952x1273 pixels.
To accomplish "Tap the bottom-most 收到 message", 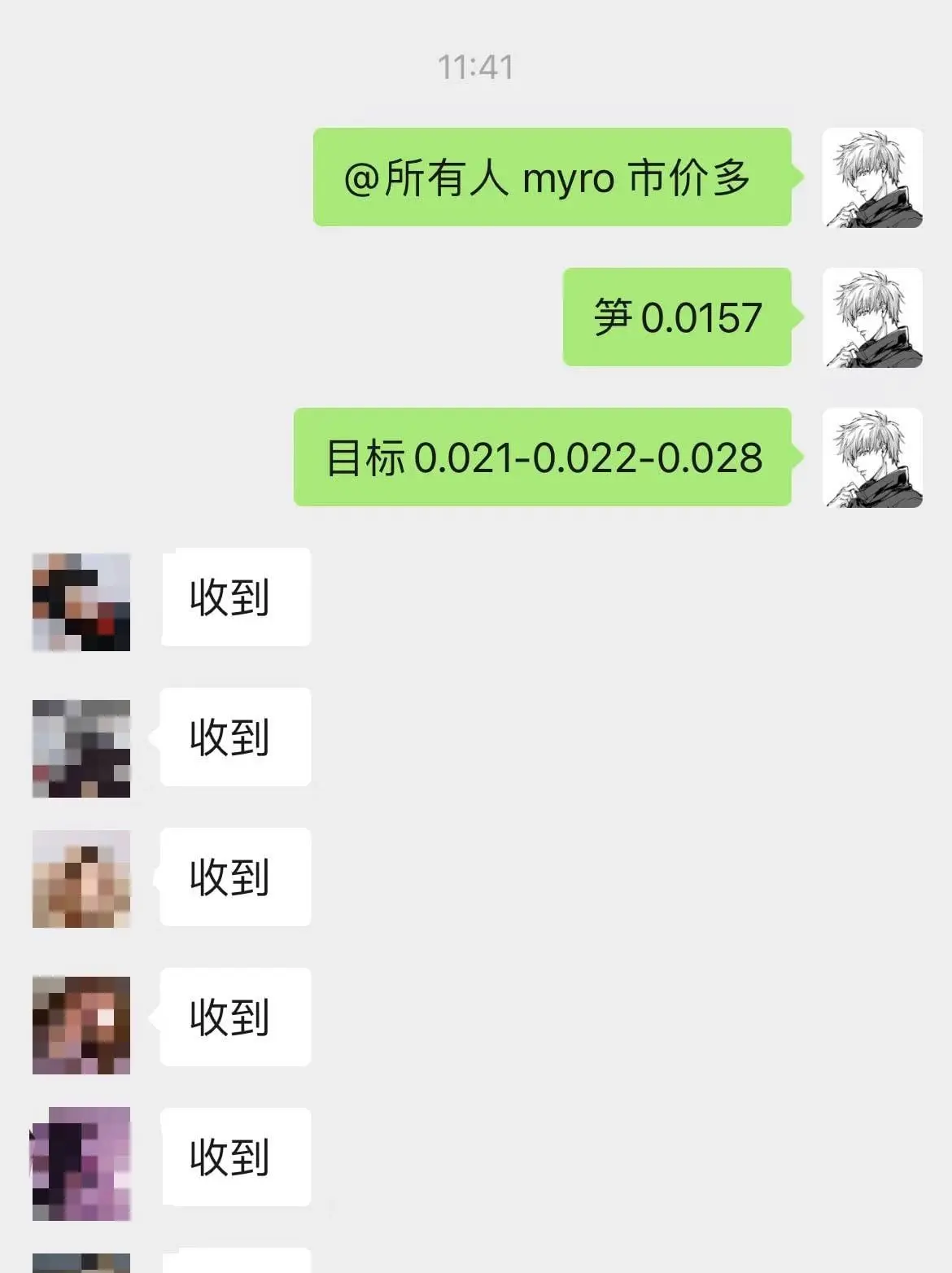I will click(234, 1157).
